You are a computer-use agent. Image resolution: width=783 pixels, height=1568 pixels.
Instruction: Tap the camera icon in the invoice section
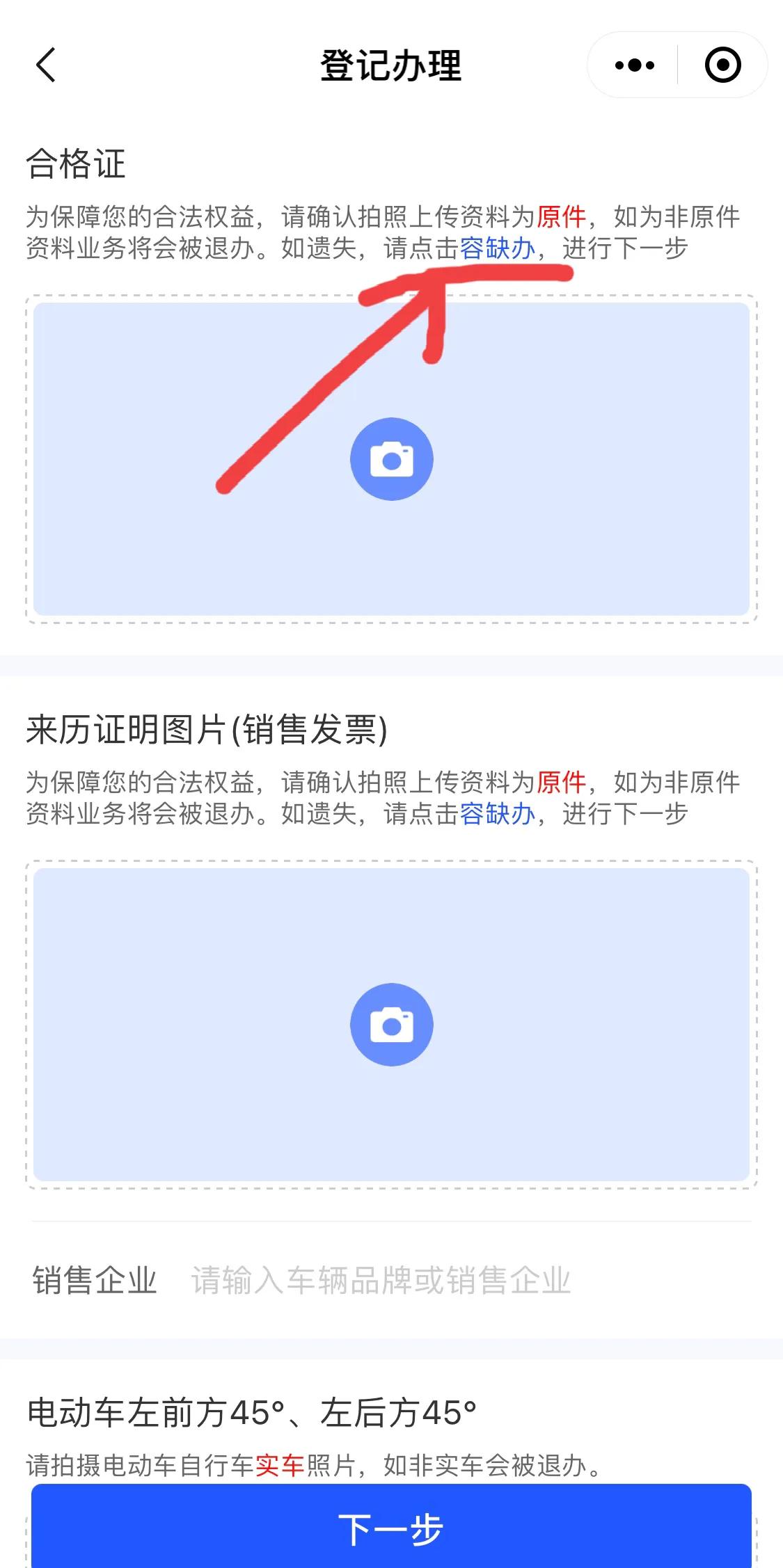coord(392,1023)
